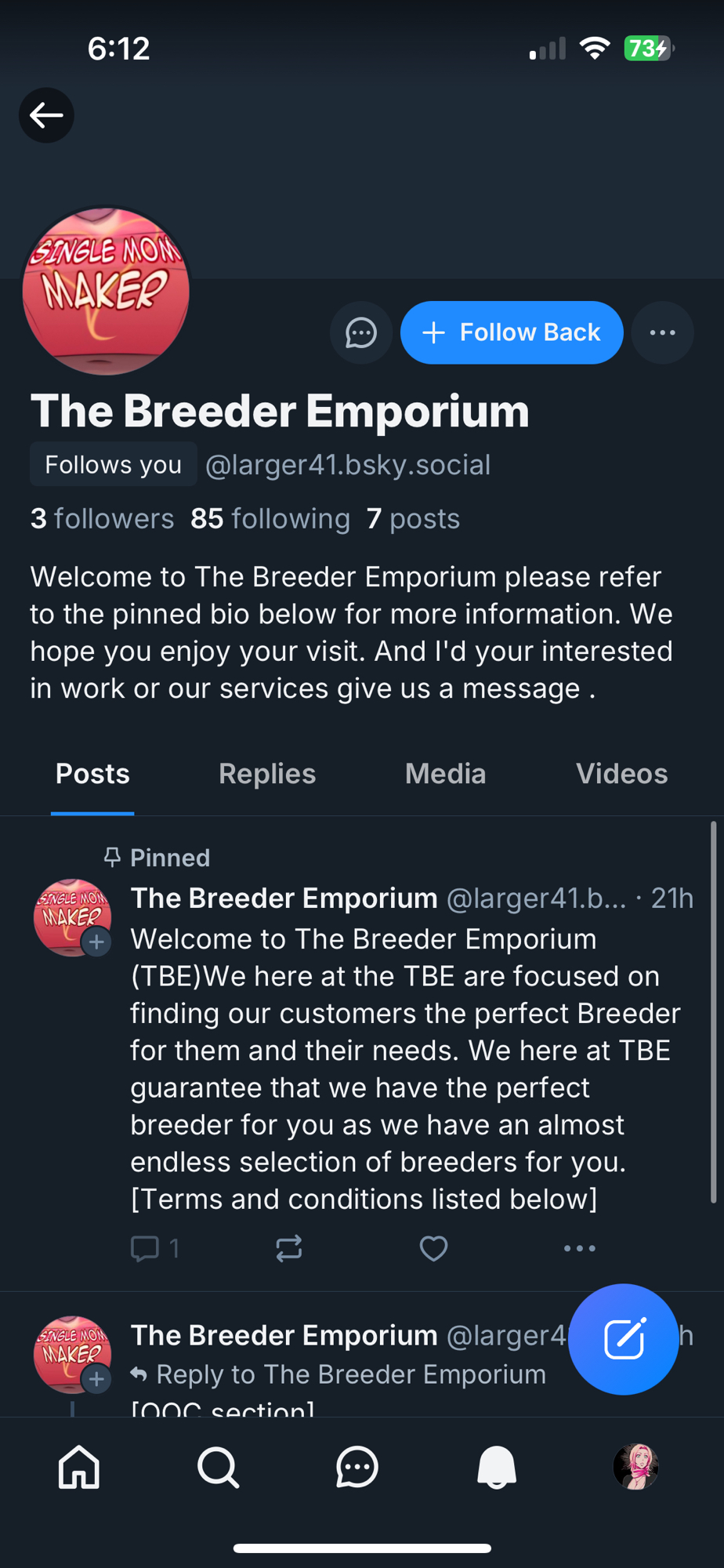Screen dimensions: 724x1568
Task: Tap the Follow Back button
Action: pos(512,332)
